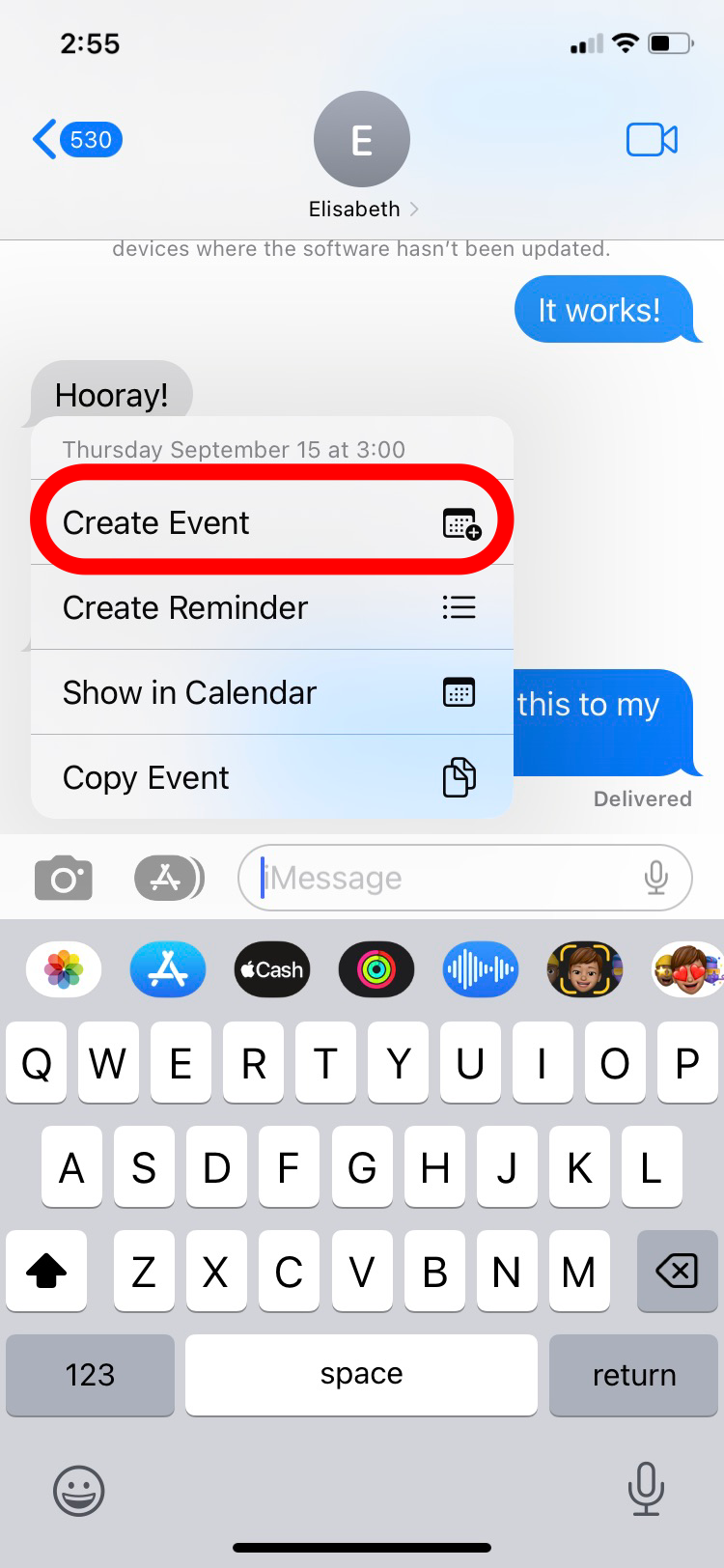Open Elisabeth's contact details
Screen dimensions: 724x1568
362,209
